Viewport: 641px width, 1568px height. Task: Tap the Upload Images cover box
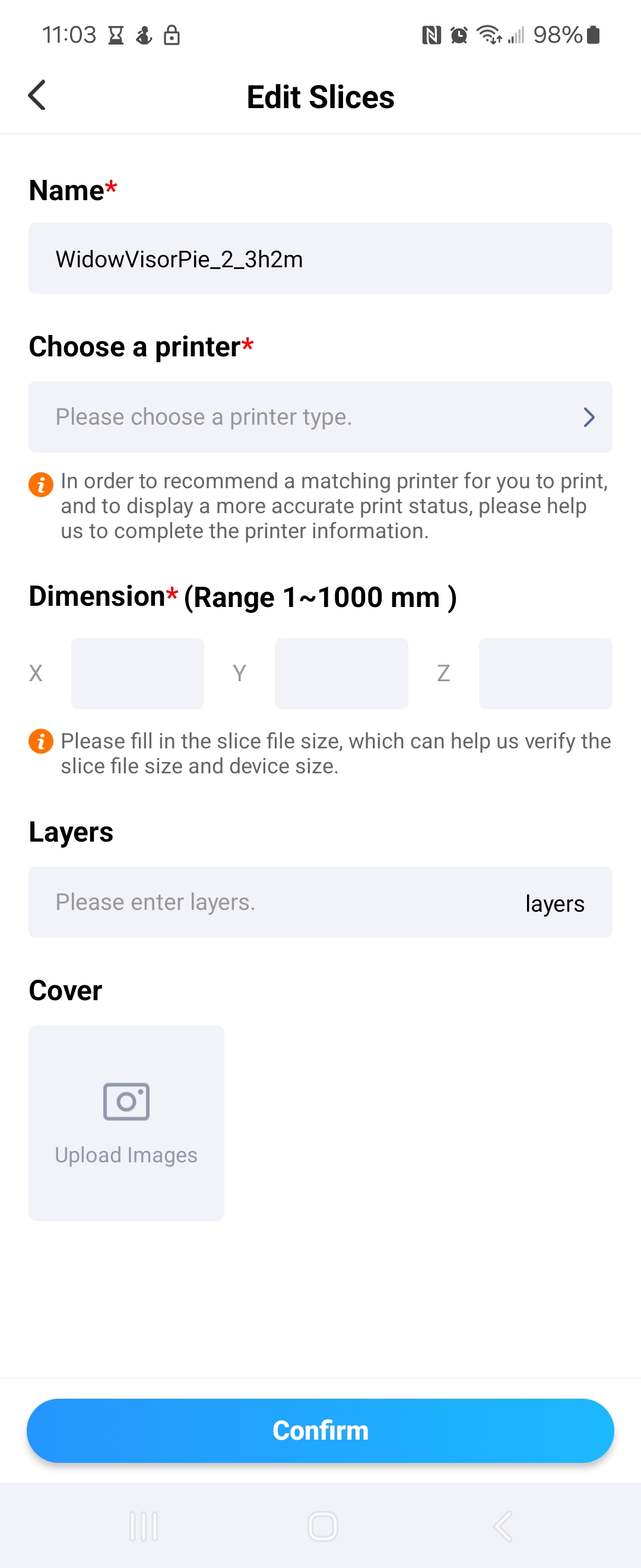click(x=126, y=1122)
